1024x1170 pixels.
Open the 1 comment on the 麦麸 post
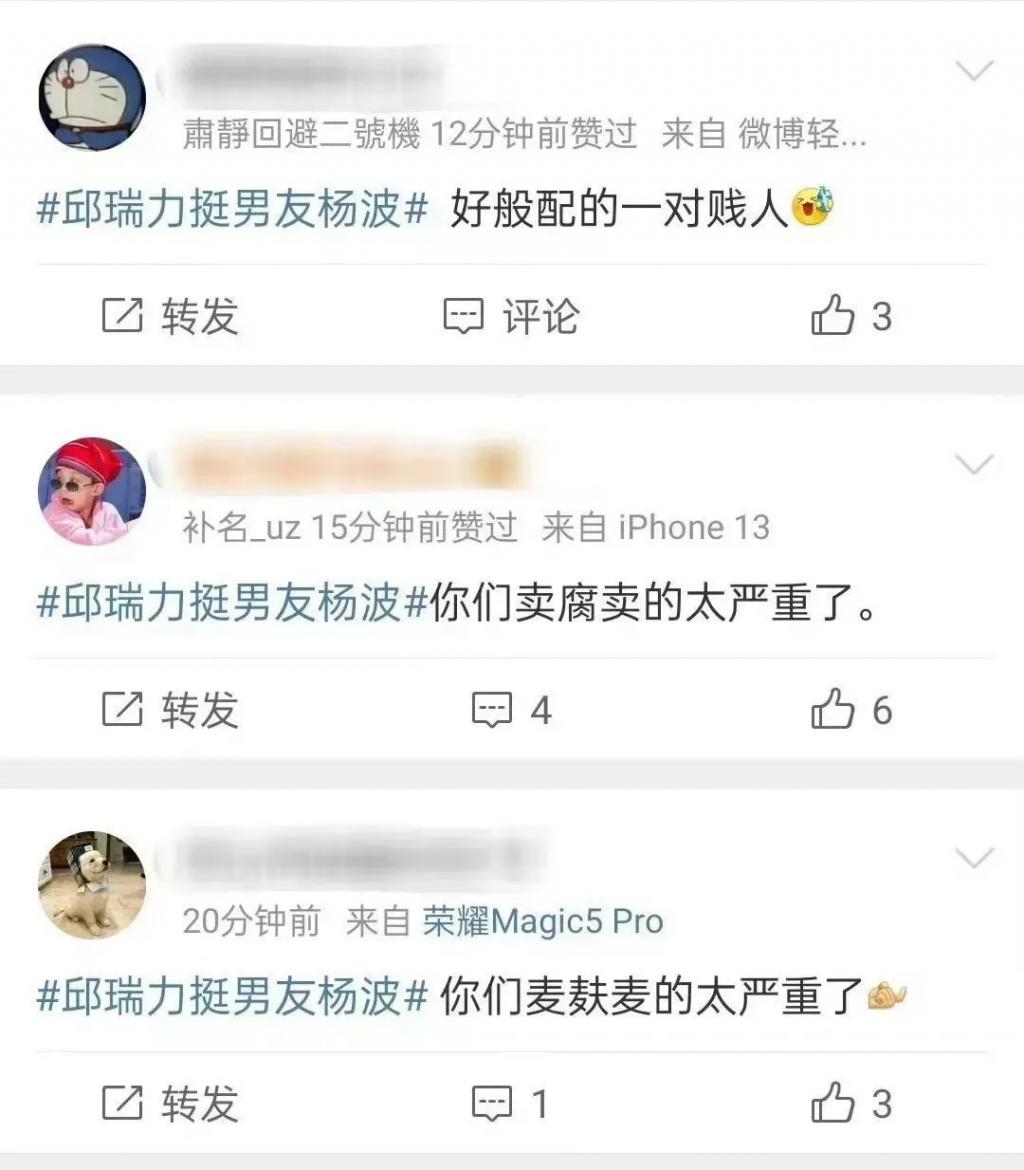pyautogui.click(x=511, y=1104)
